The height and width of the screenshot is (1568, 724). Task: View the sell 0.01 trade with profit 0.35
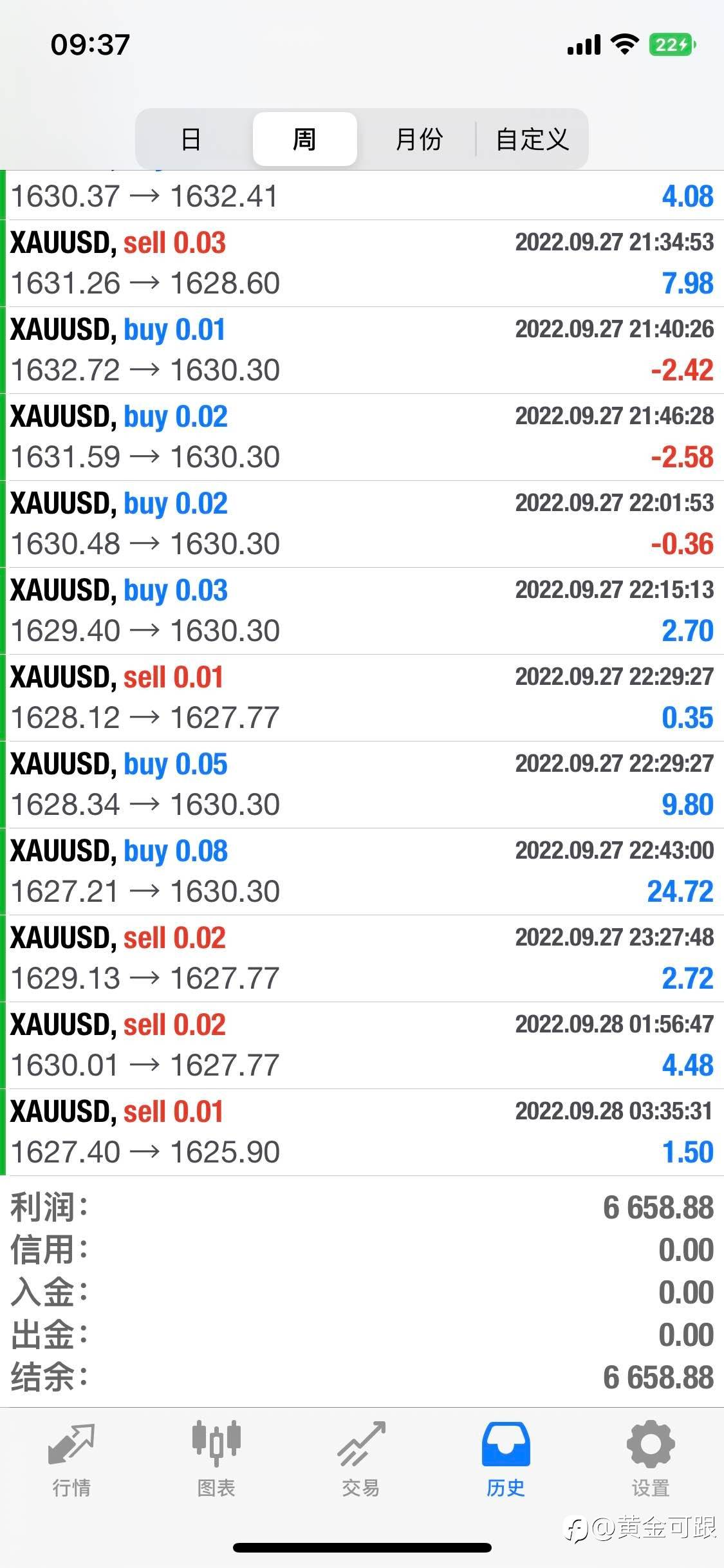coord(362,698)
